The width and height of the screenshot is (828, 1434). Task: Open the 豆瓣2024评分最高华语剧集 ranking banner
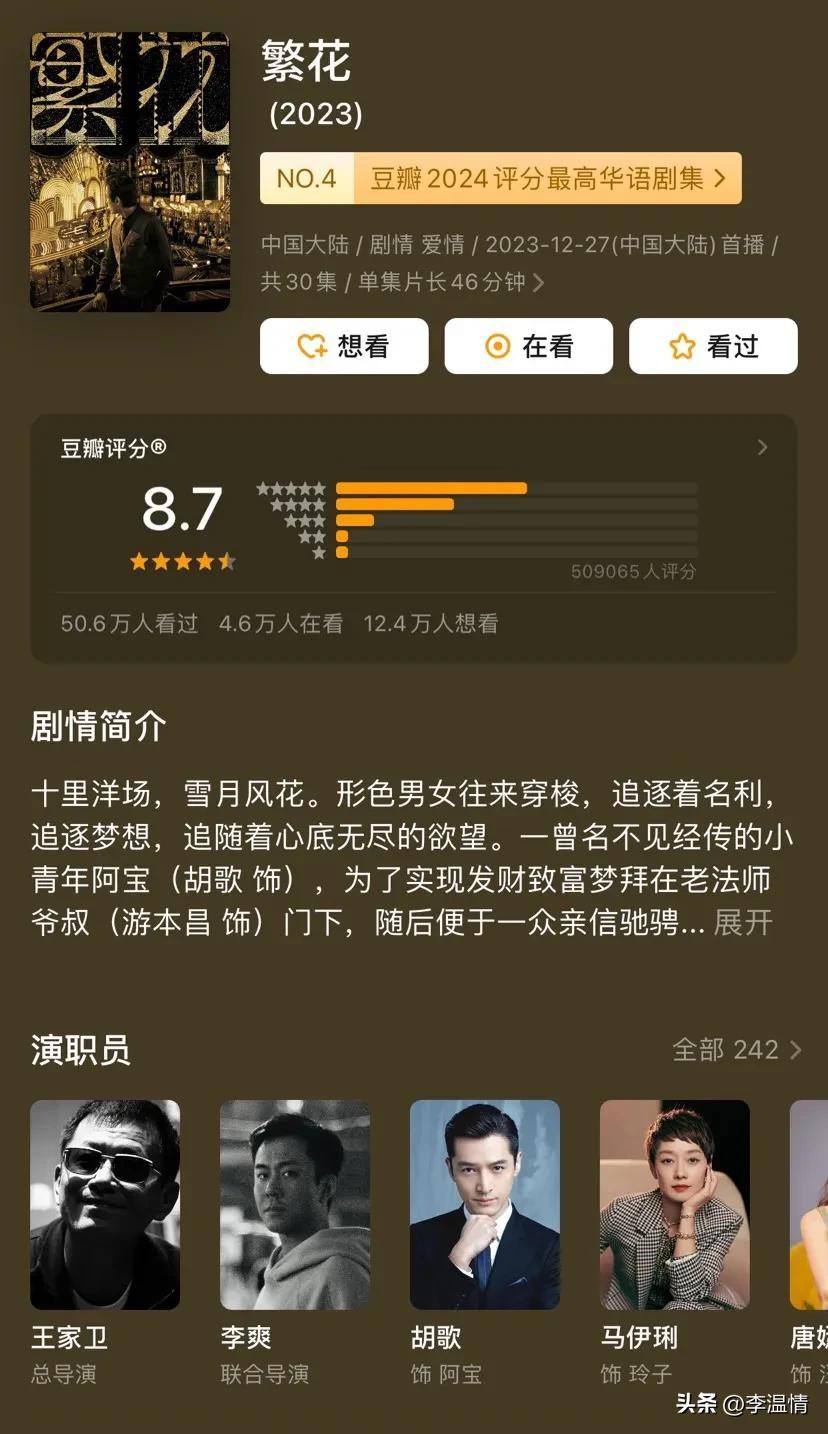(x=500, y=179)
